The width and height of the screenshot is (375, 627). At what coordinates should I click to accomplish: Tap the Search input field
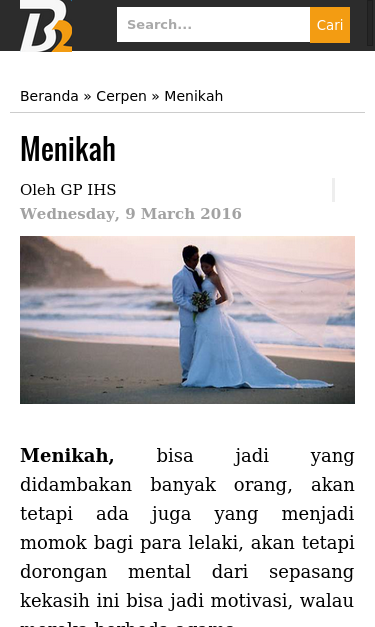[213, 25]
